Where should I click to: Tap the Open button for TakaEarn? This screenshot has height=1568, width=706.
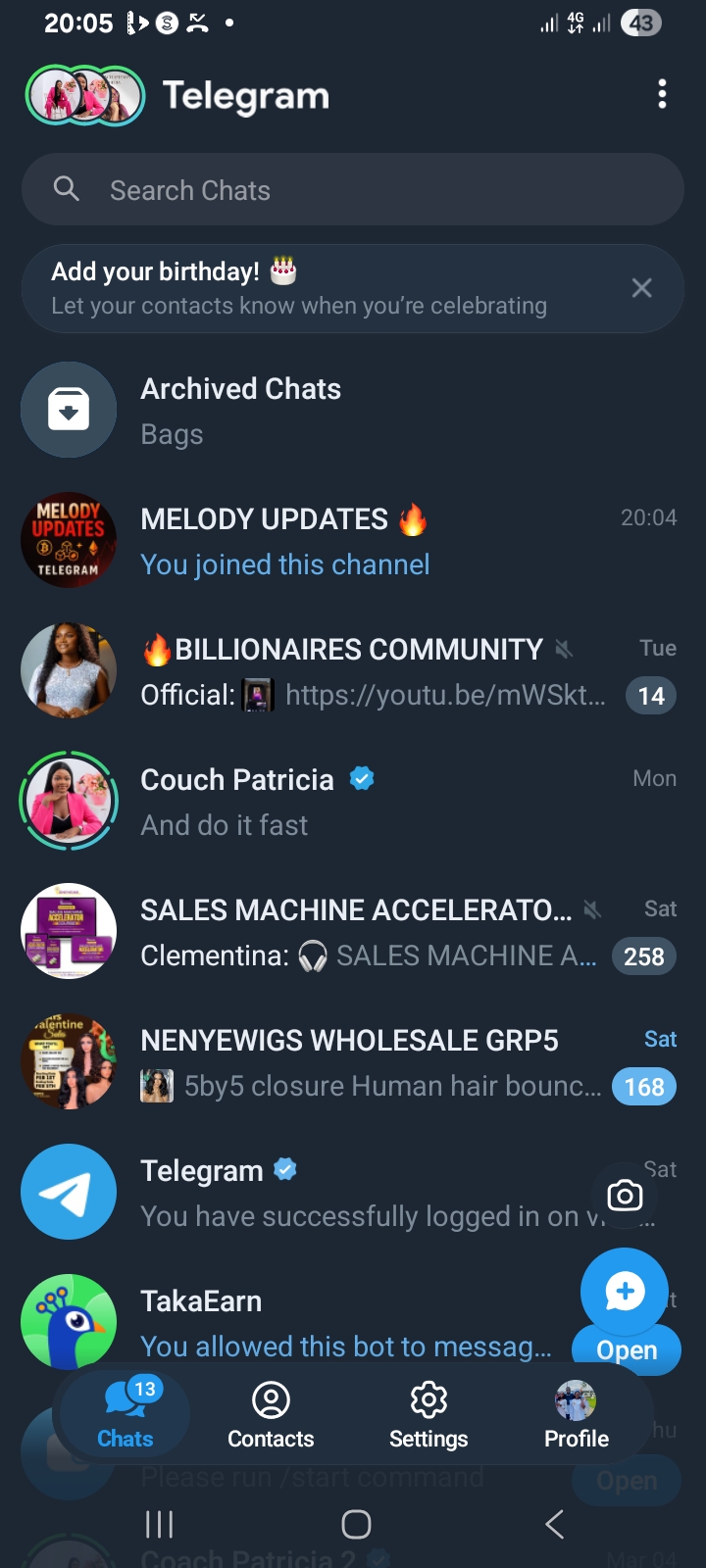[627, 1350]
